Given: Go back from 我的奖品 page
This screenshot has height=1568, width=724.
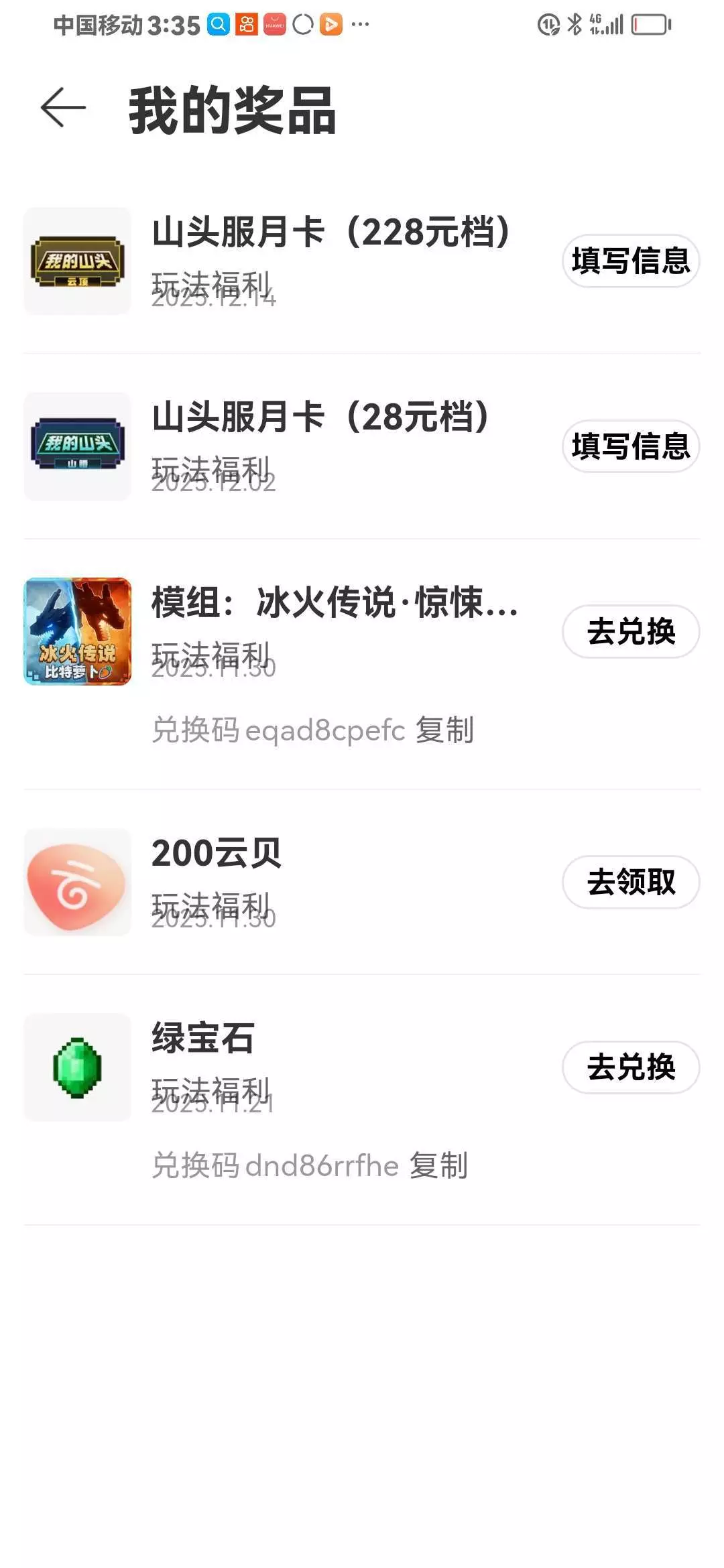Looking at the screenshot, I should coord(63,107).
